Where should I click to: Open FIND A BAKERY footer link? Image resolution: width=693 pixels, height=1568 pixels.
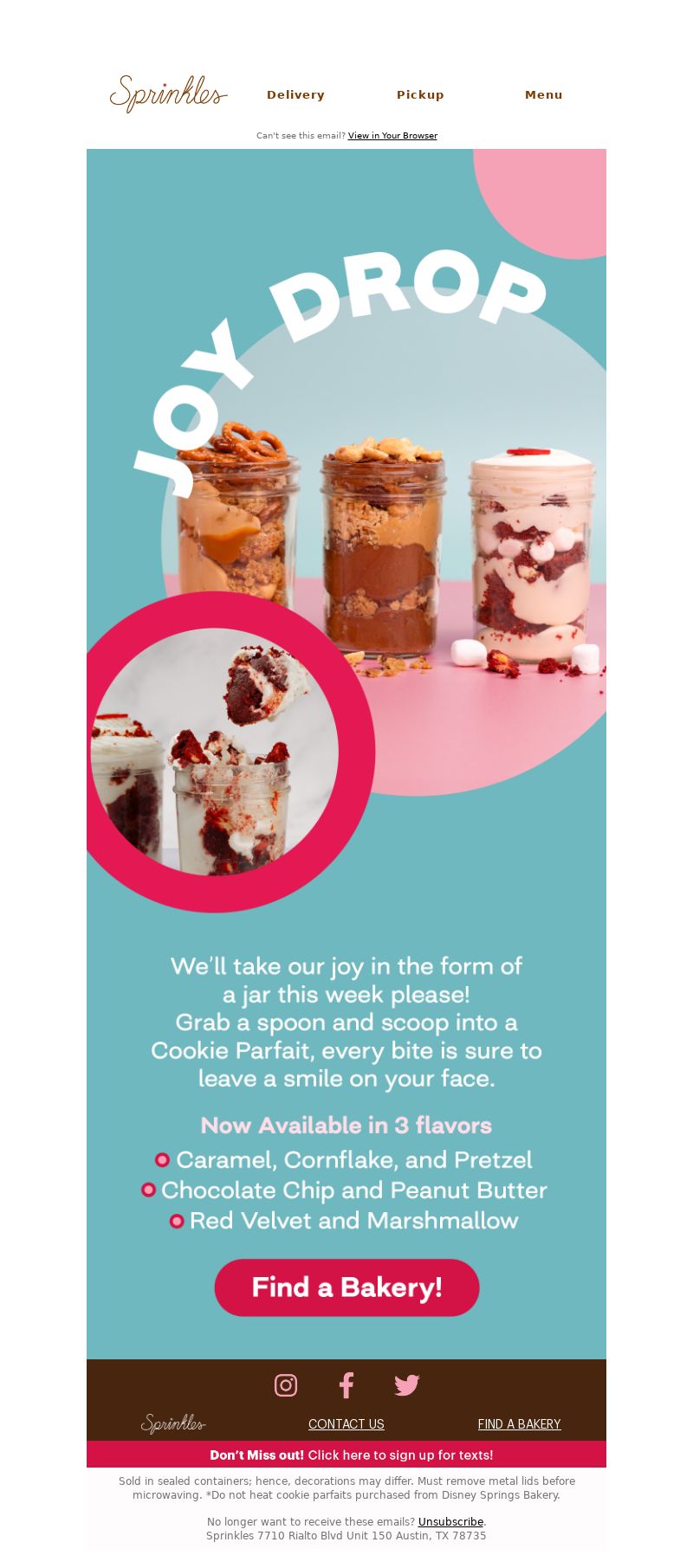pyautogui.click(x=520, y=1424)
